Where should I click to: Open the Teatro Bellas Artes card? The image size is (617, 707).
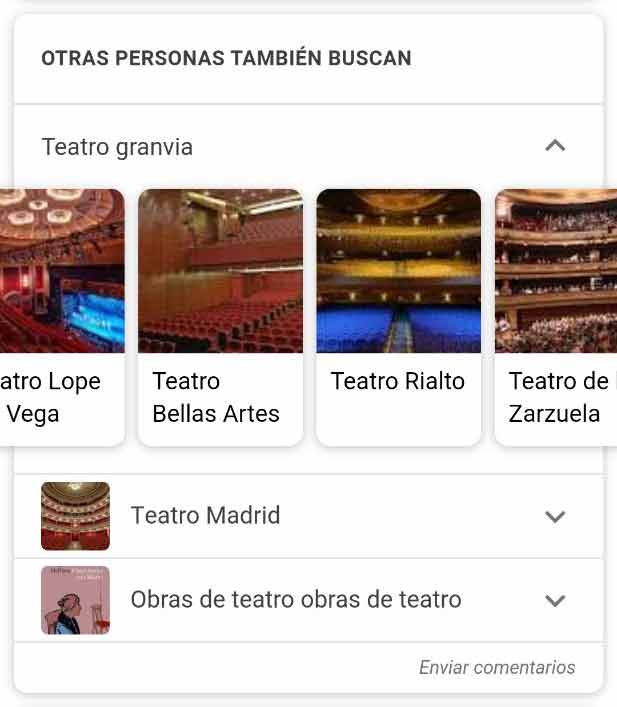click(x=220, y=316)
